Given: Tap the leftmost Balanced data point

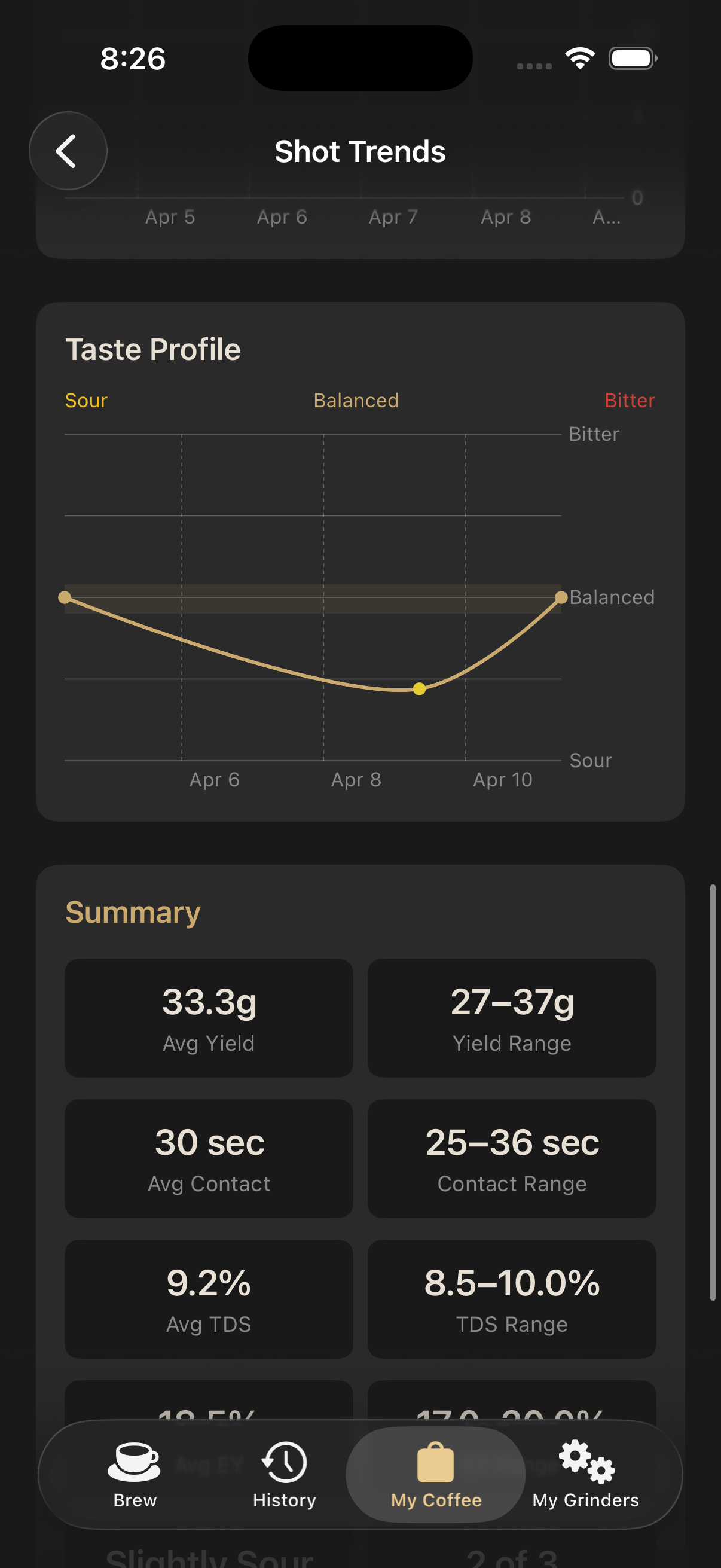Looking at the screenshot, I should tap(66, 598).
